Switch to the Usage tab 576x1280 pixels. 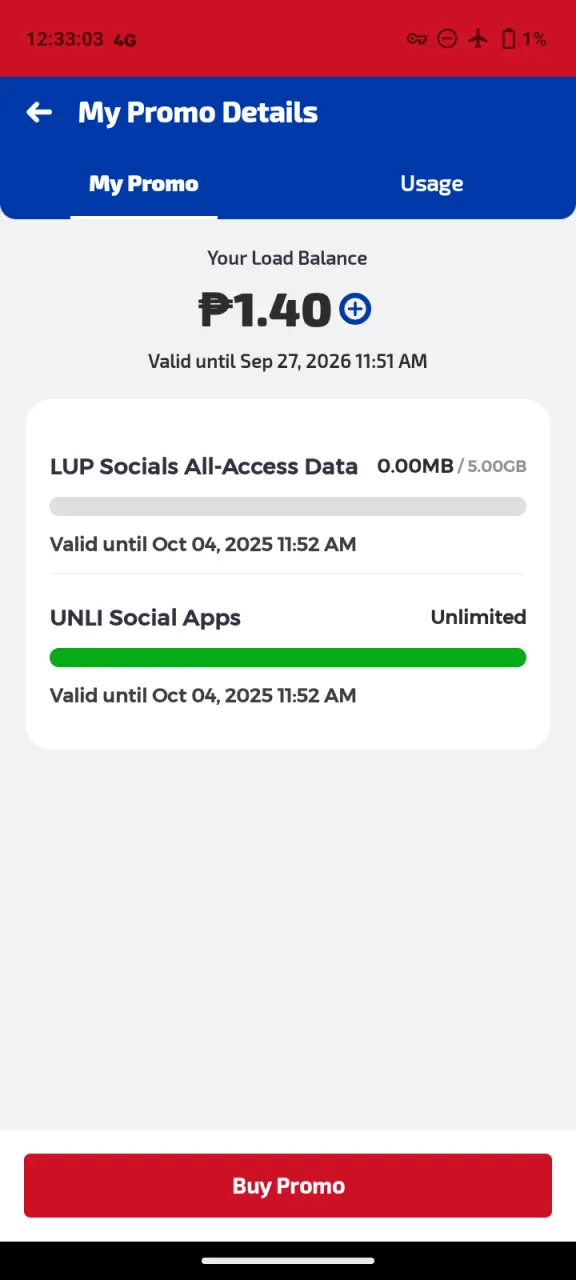[x=431, y=184]
